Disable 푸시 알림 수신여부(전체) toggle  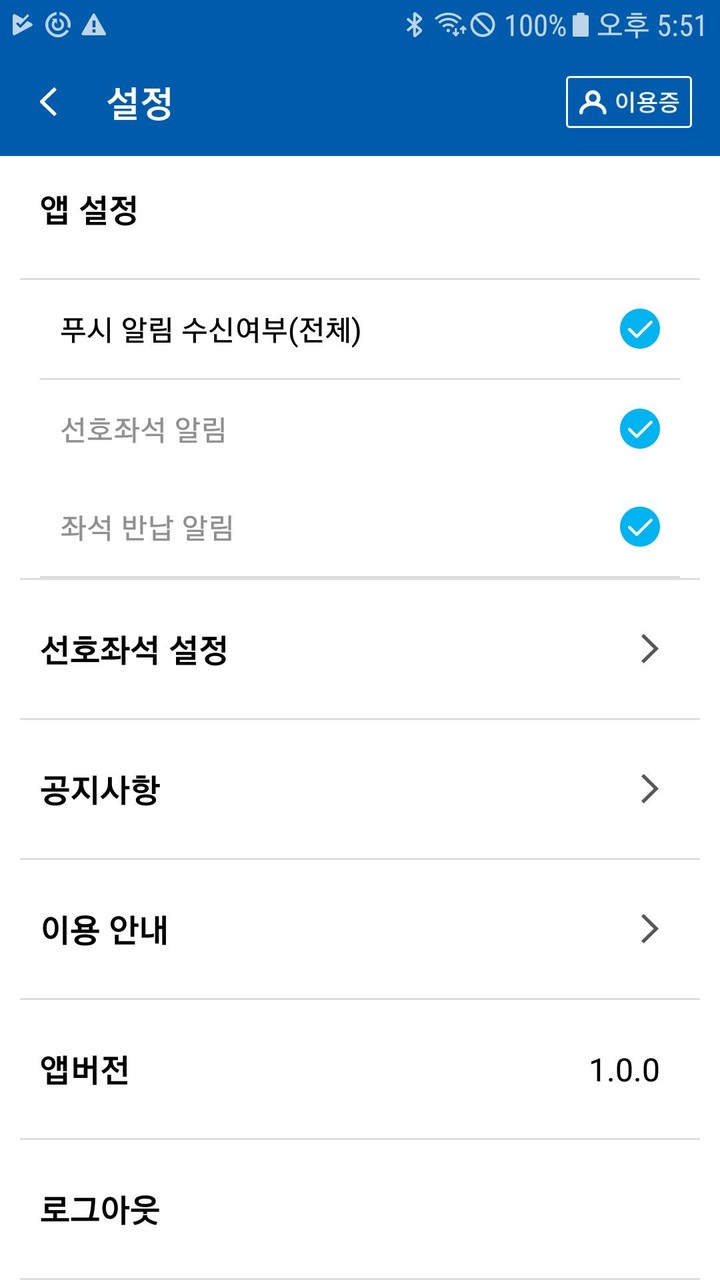[638, 328]
